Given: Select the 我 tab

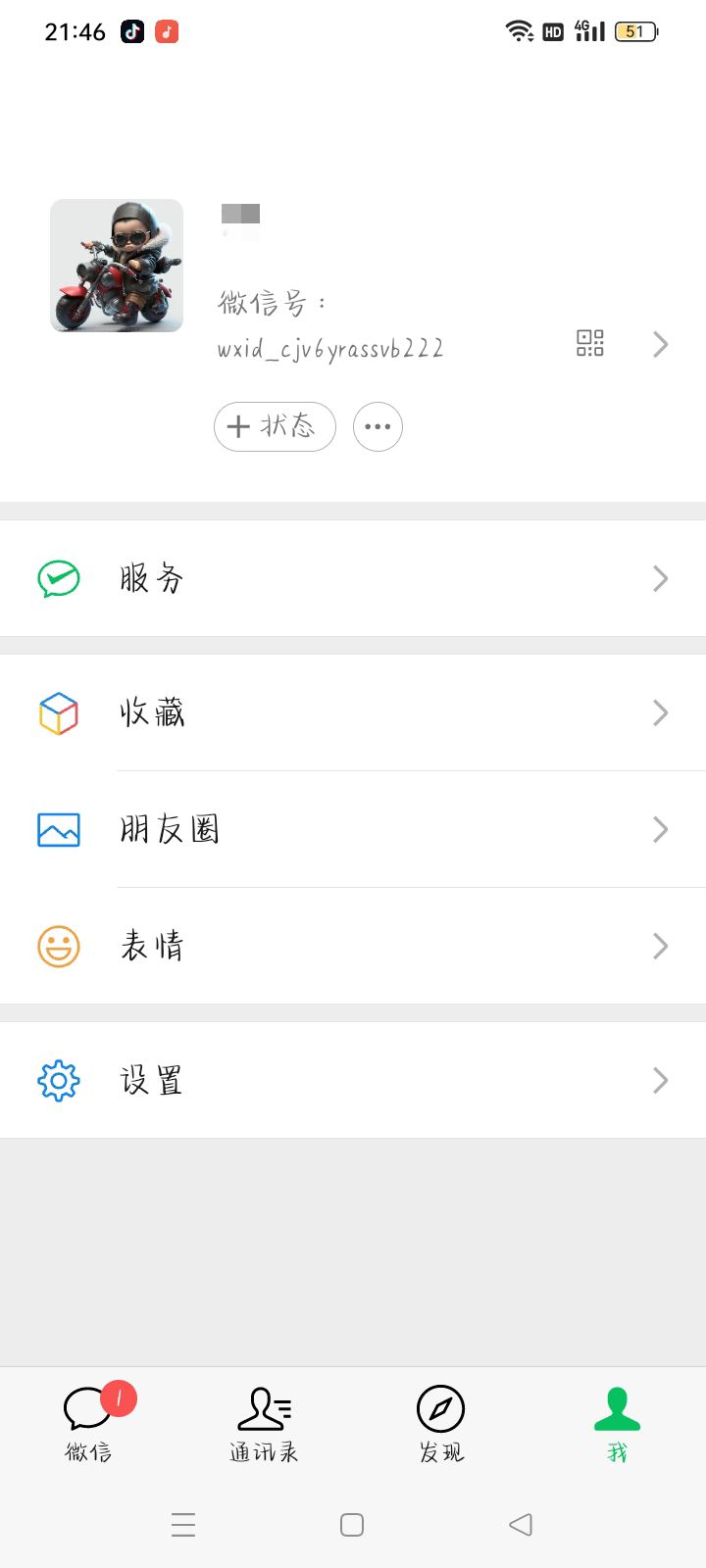Looking at the screenshot, I should pyautogui.click(x=617, y=1423).
